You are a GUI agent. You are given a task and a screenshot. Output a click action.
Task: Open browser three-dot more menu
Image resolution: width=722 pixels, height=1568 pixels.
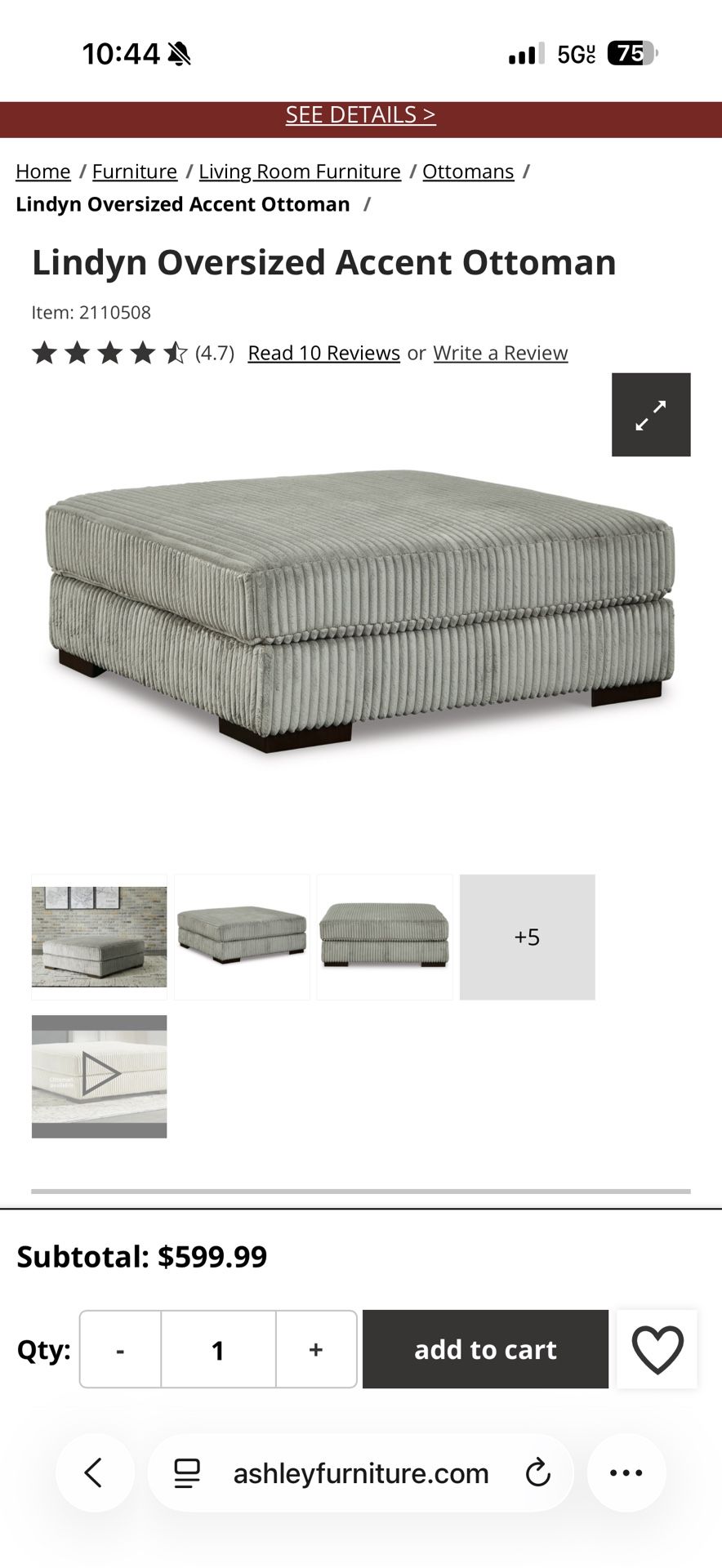(626, 1472)
